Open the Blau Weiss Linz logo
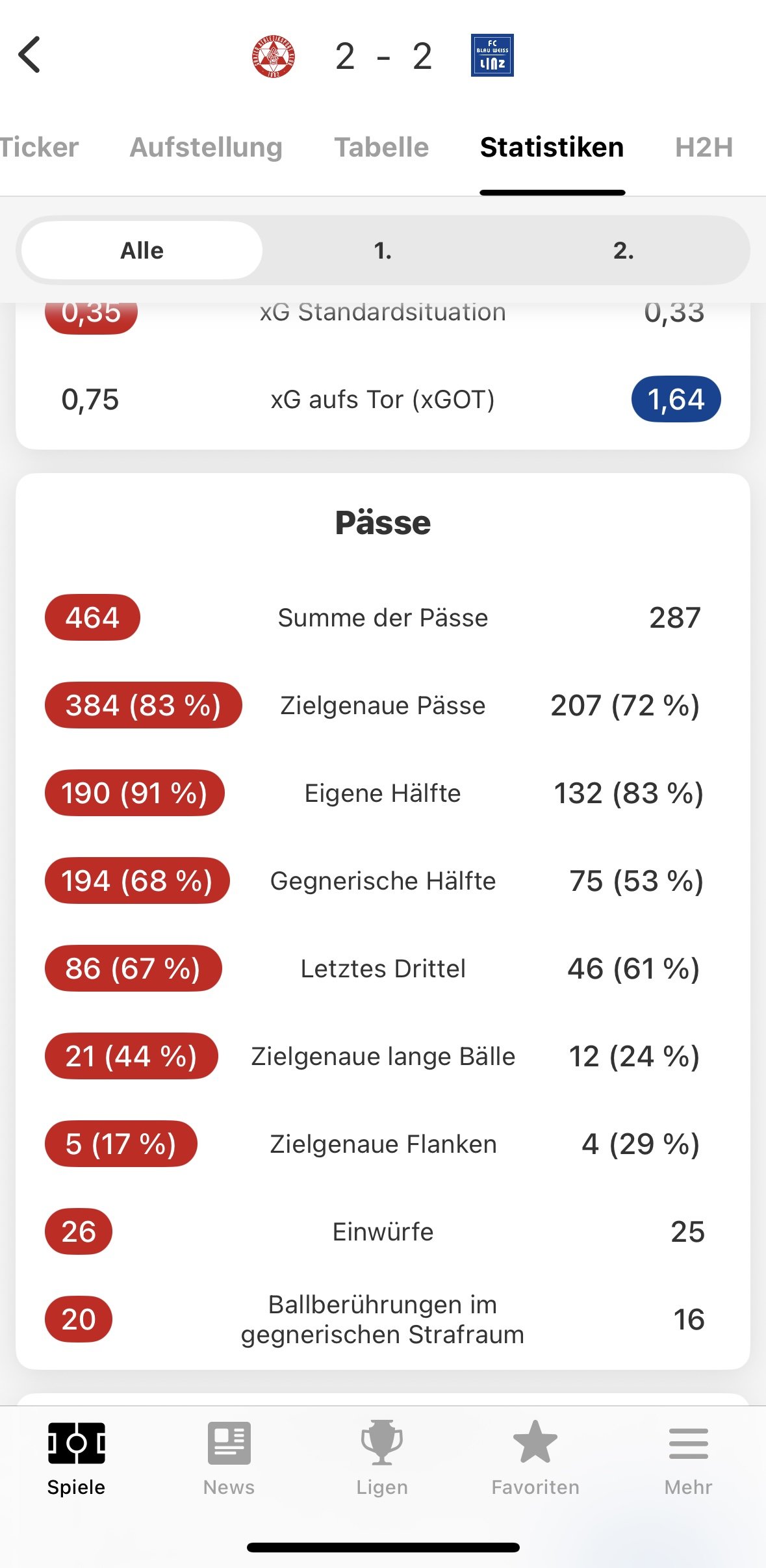This screenshot has width=766, height=1568. tap(492, 55)
